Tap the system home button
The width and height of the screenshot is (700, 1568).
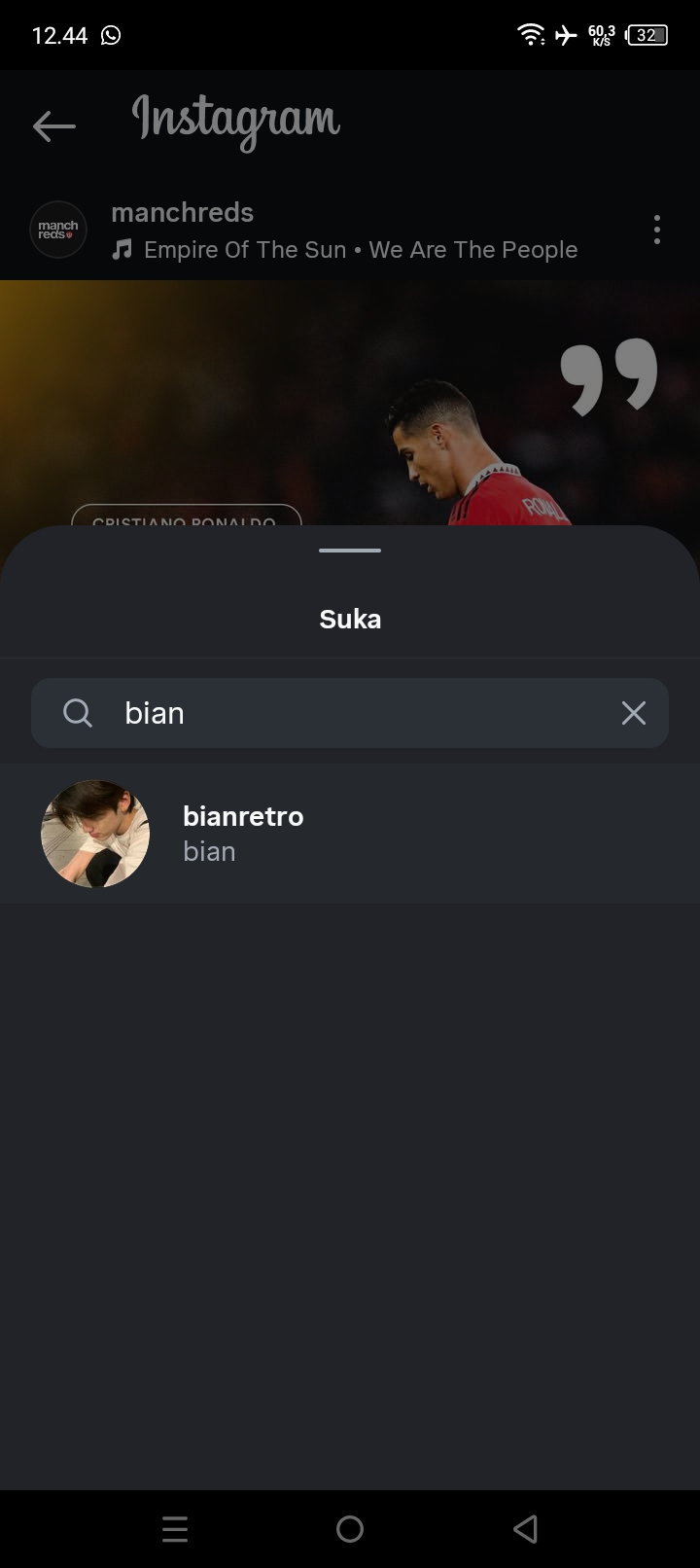point(350,1529)
